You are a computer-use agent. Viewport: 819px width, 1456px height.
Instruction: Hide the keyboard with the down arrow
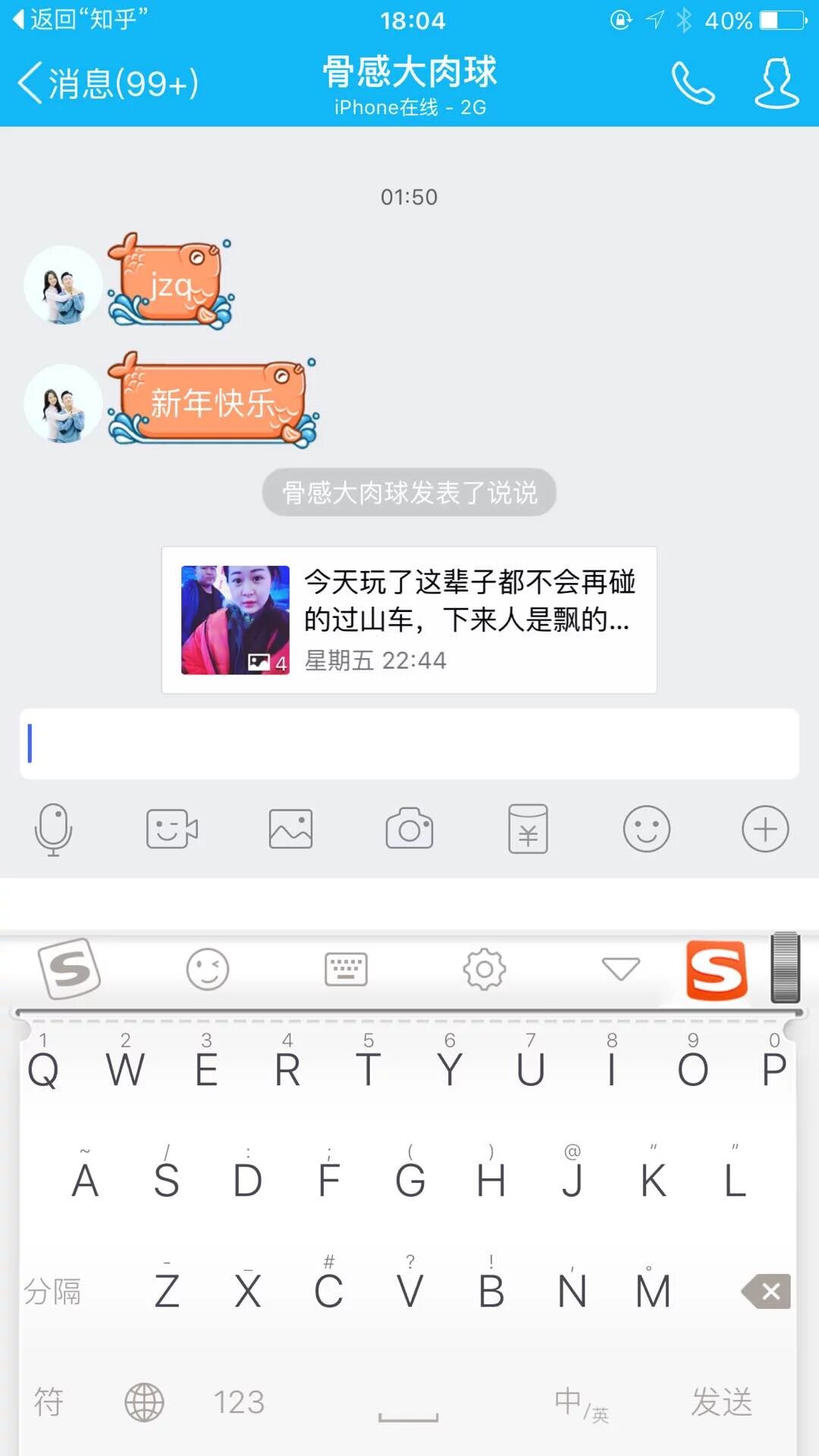(620, 969)
